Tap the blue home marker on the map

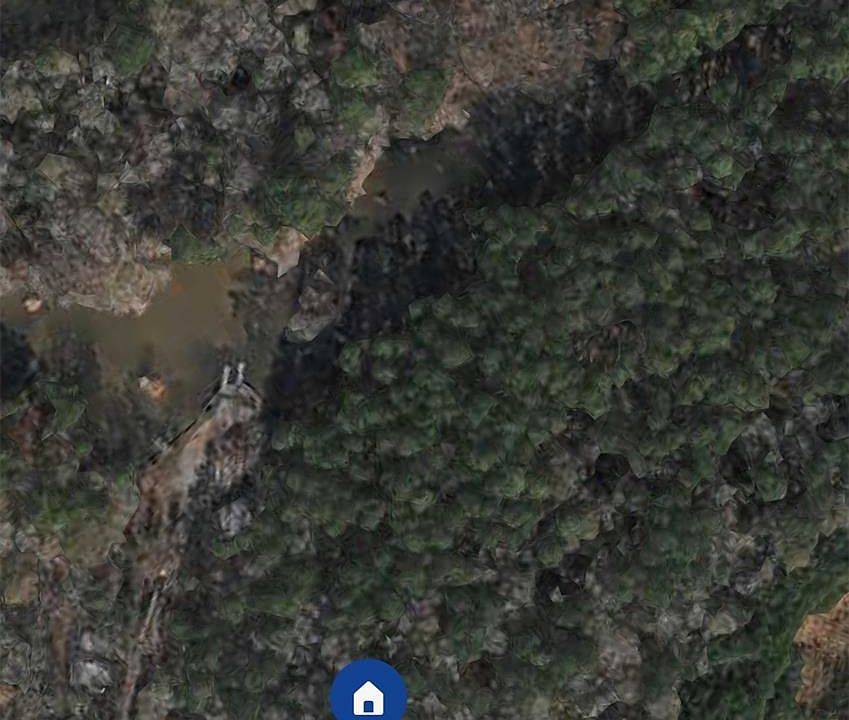coord(368,695)
